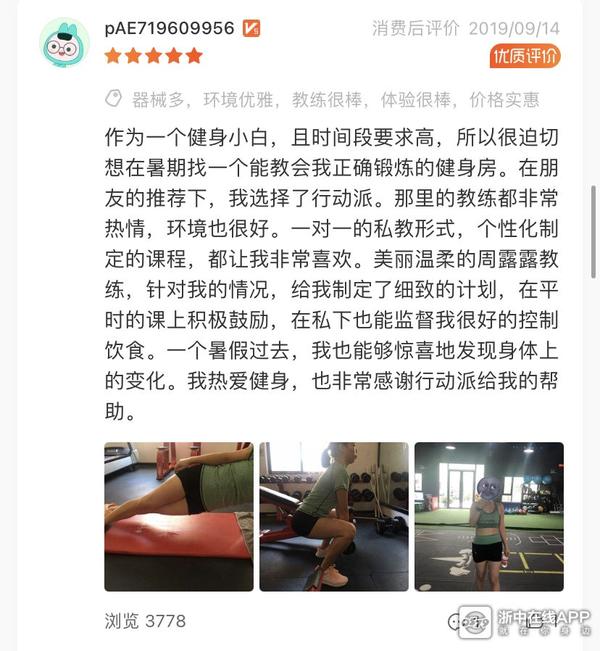
Task: View the squat exercise photo
Action: (x=333, y=516)
